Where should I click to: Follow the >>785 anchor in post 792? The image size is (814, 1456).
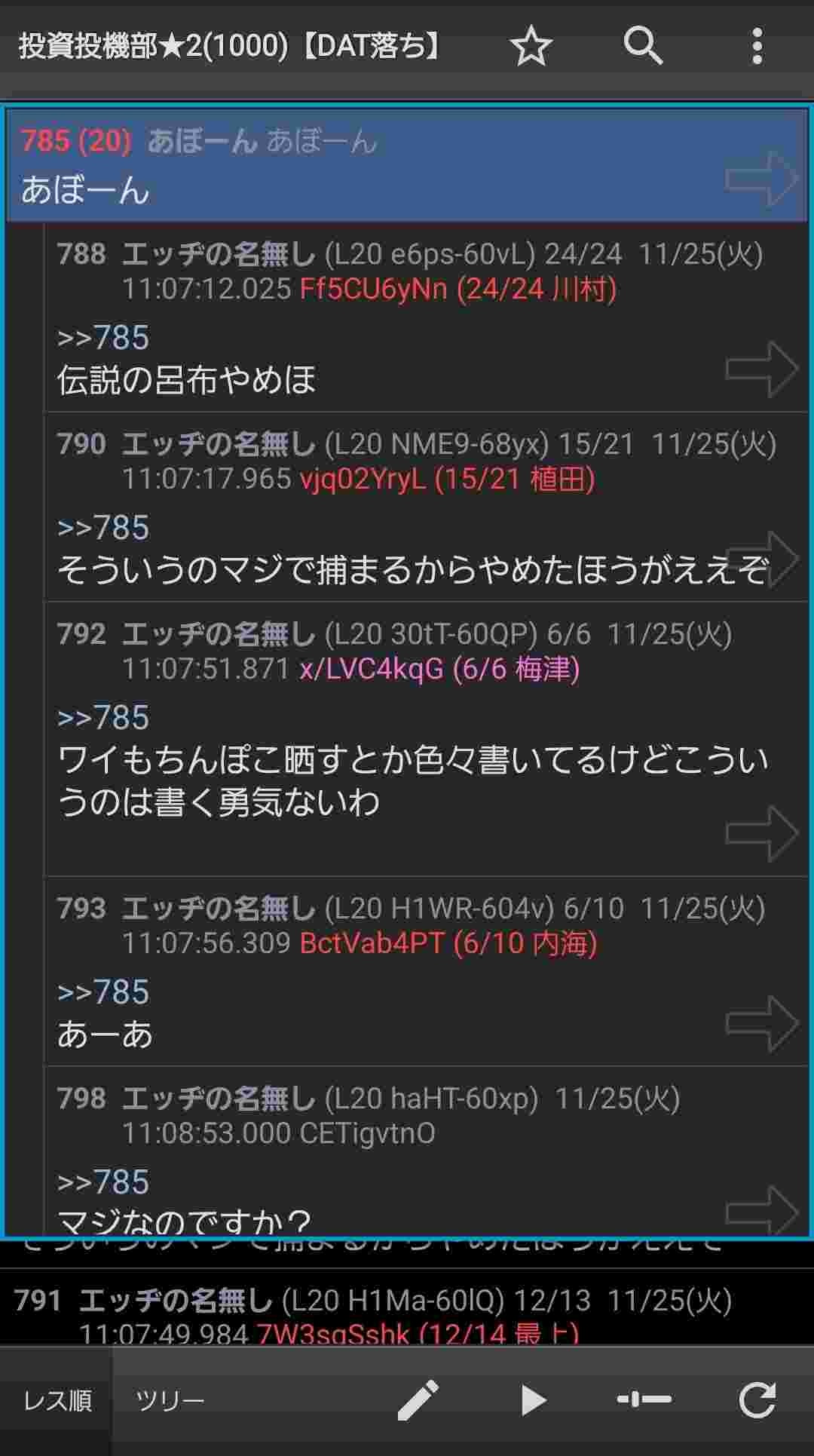click(x=103, y=718)
